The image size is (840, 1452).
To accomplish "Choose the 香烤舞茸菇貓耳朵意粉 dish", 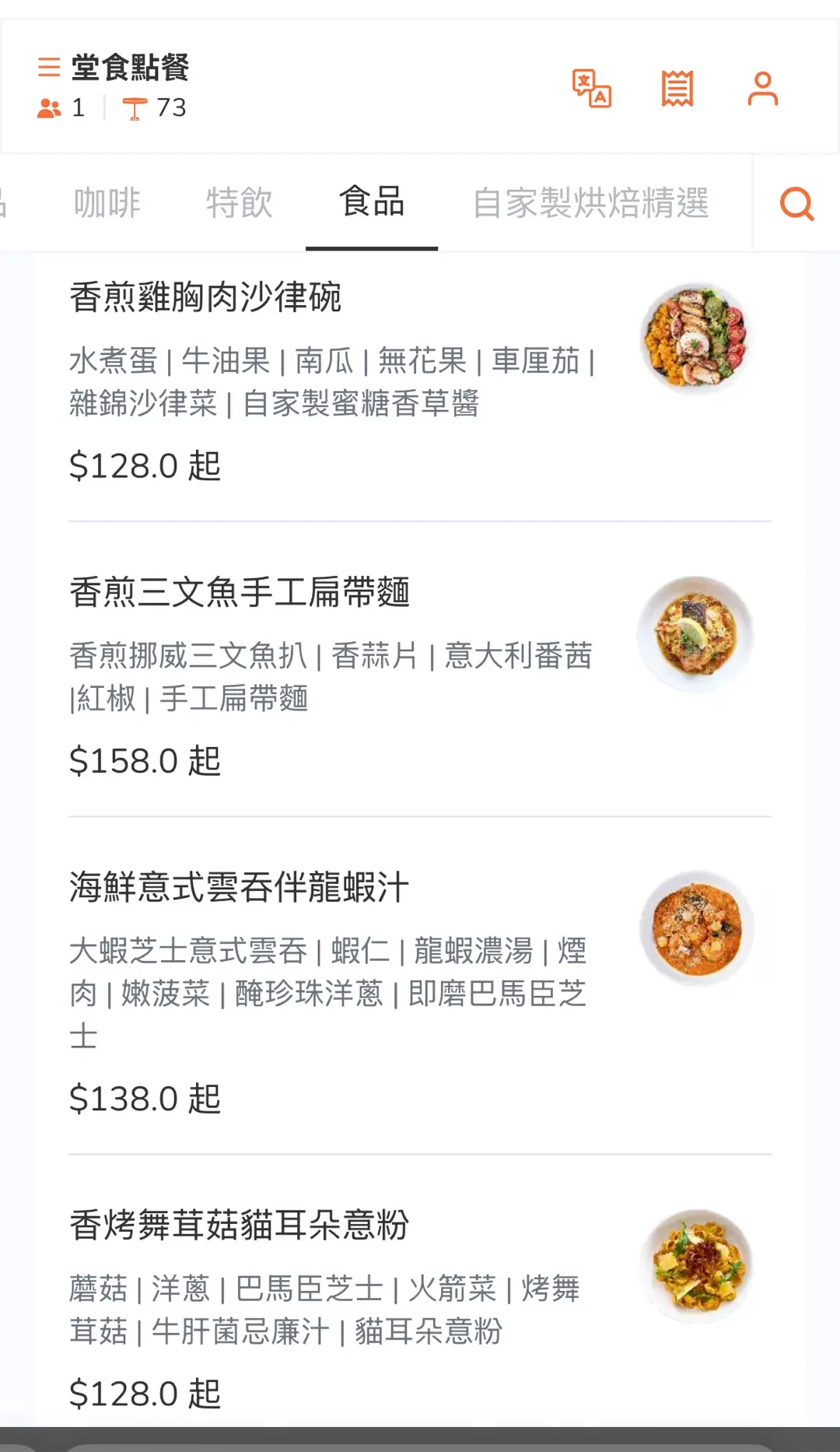I will coord(240,1226).
